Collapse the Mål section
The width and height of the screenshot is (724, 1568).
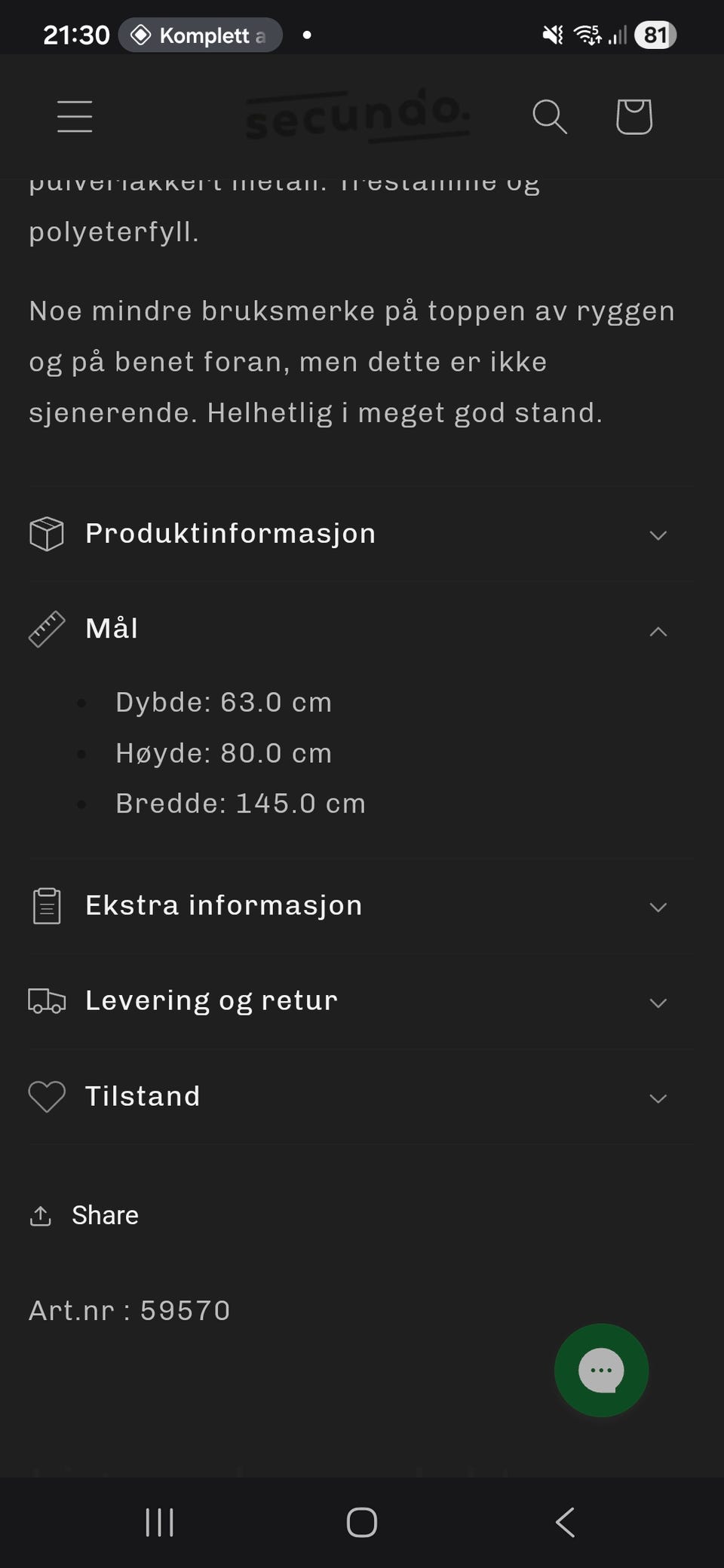click(360, 629)
